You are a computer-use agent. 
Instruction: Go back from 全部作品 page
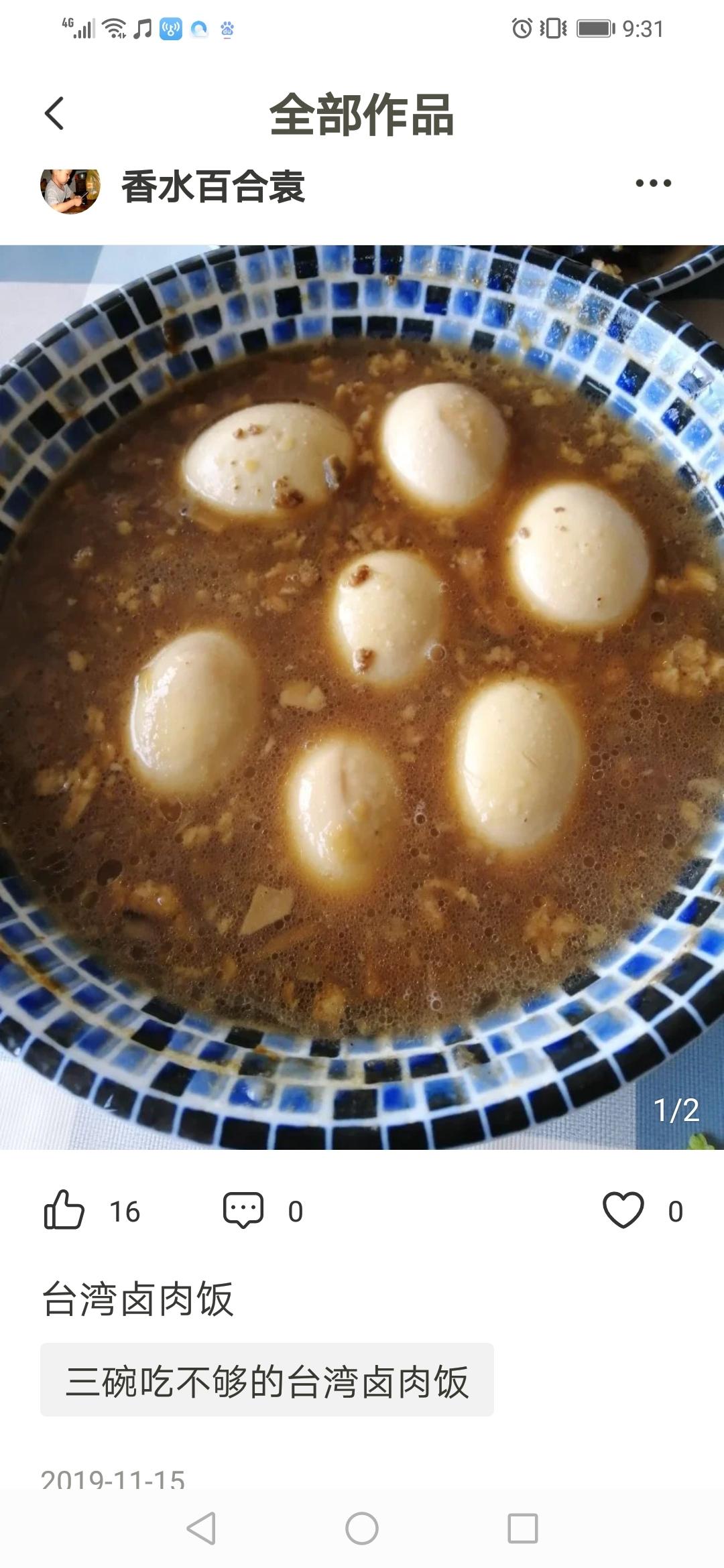pyautogui.click(x=55, y=113)
